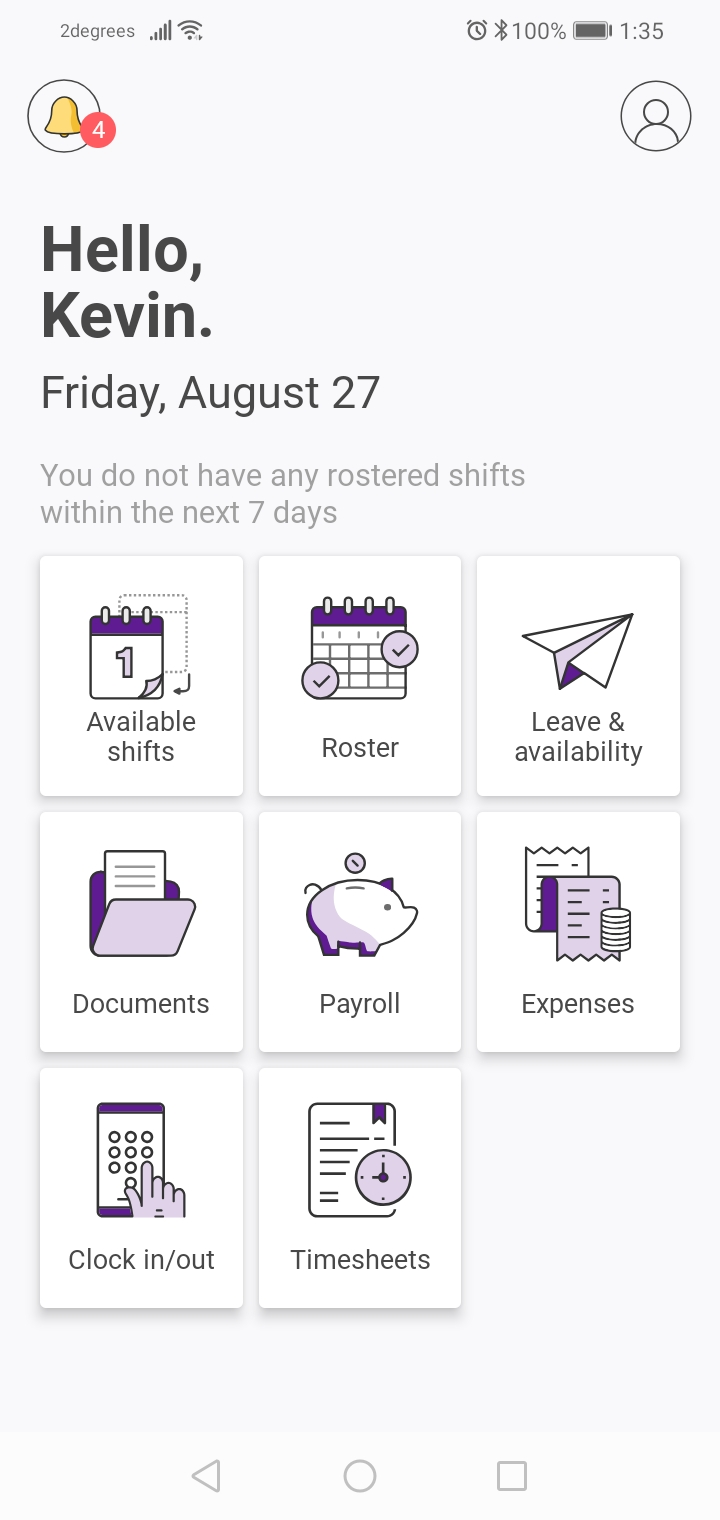This screenshot has height=1520, width=720.
Task: Tap the system back button
Action: pyautogui.click(x=206, y=1476)
